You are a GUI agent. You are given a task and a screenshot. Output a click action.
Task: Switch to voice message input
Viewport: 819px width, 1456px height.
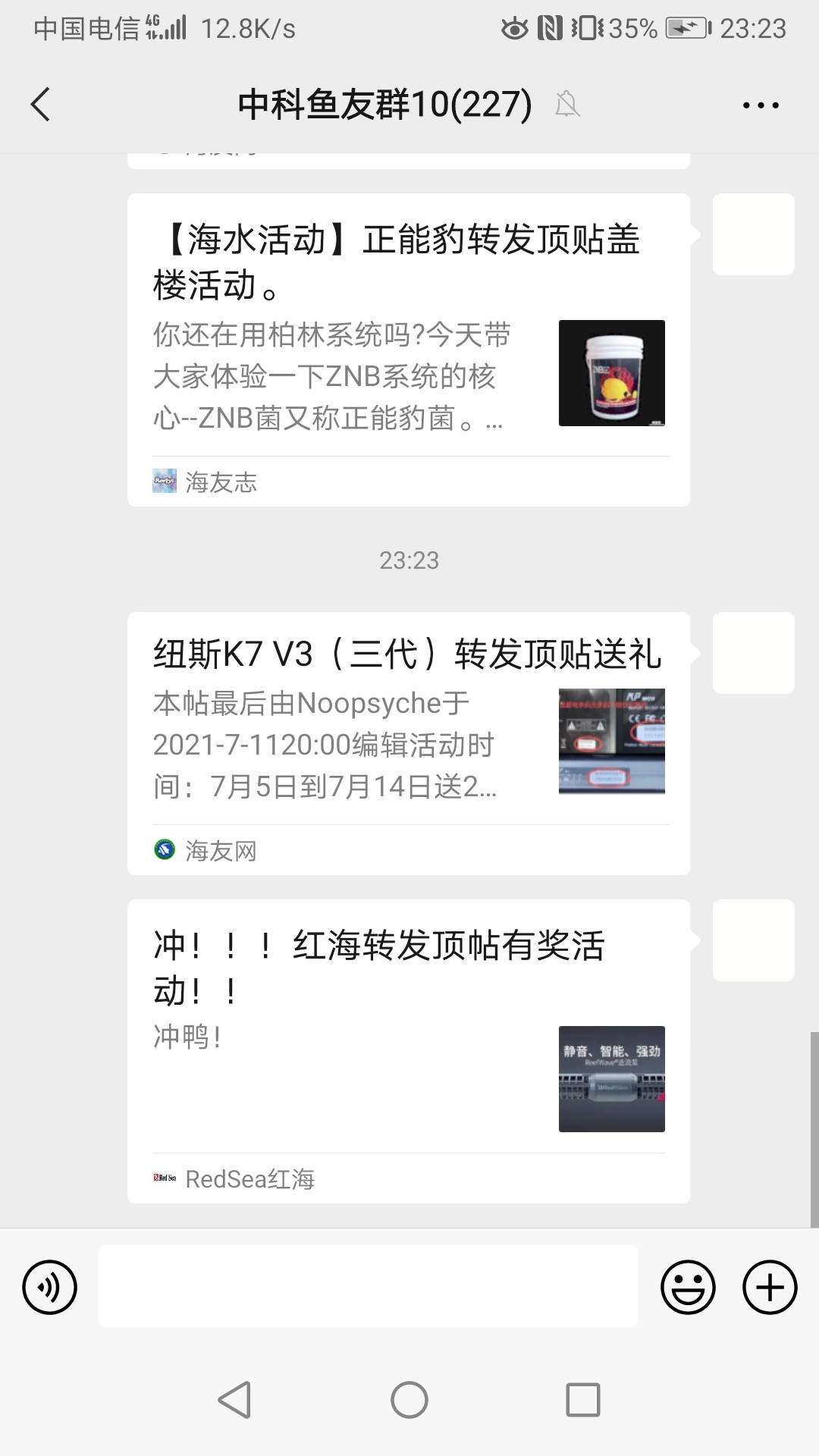click(x=50, y=1287)
